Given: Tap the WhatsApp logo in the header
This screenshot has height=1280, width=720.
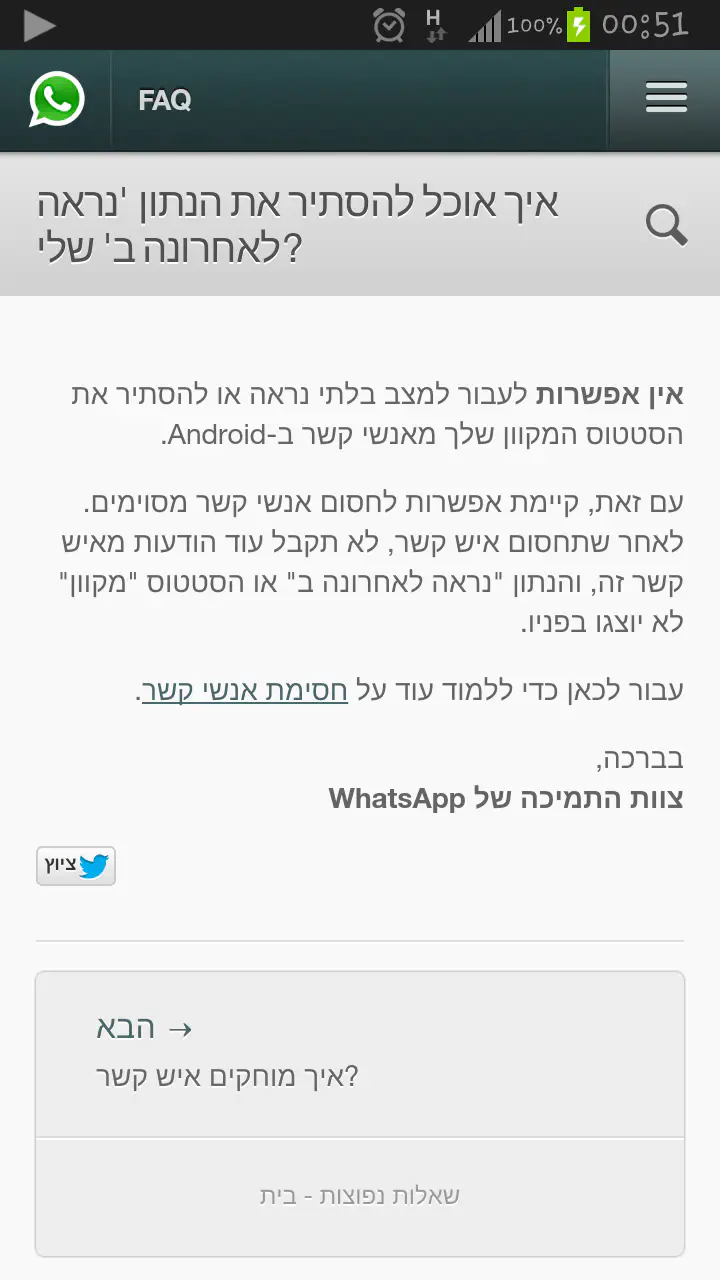Looking at the screenshot, I should pos(56,99).
